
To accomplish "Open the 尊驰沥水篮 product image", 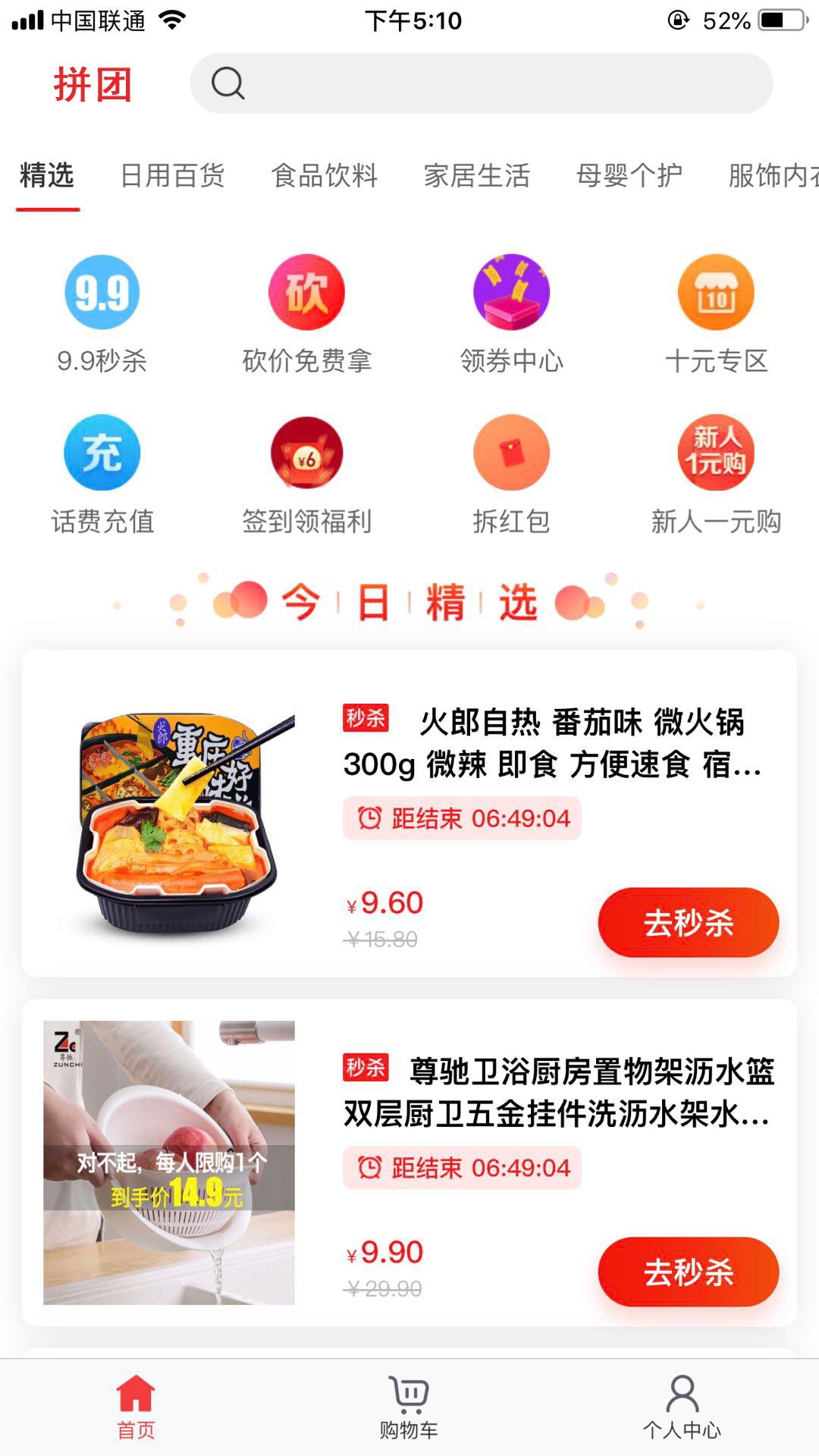I will click(x=168, y=1163).
